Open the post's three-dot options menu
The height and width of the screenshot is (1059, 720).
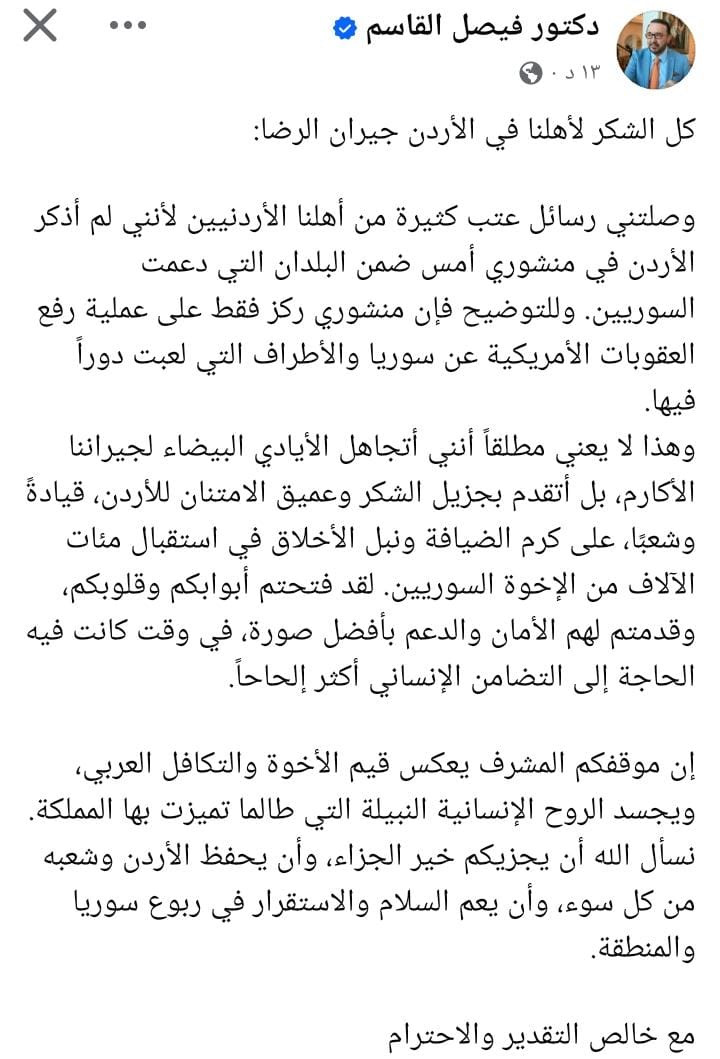127,26
